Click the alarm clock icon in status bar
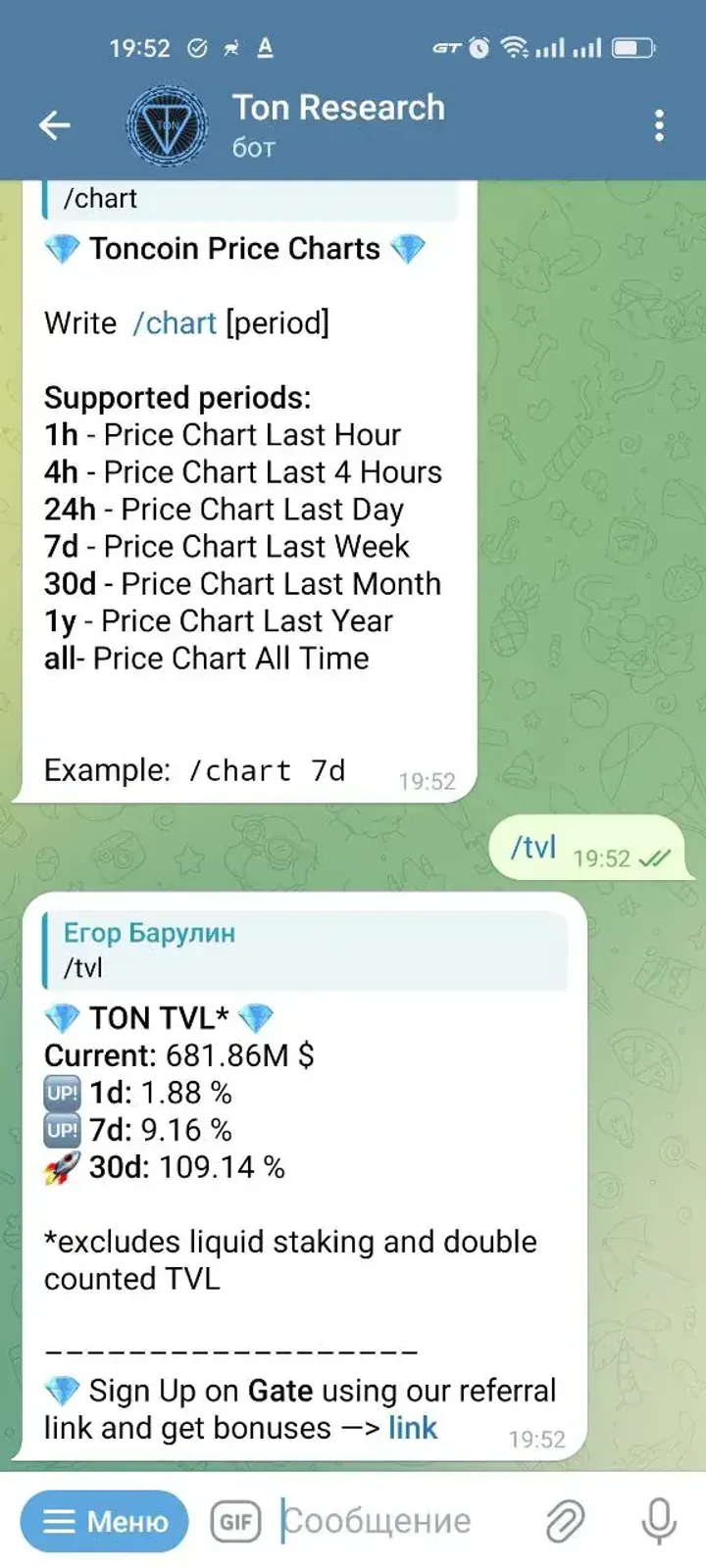 click(x=479, y=46)
